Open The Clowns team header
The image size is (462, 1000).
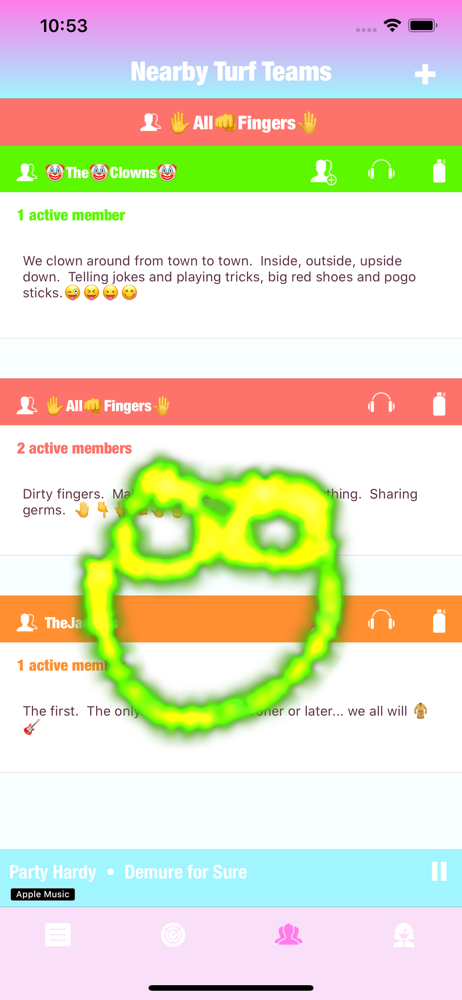click(x=231, y=170)
